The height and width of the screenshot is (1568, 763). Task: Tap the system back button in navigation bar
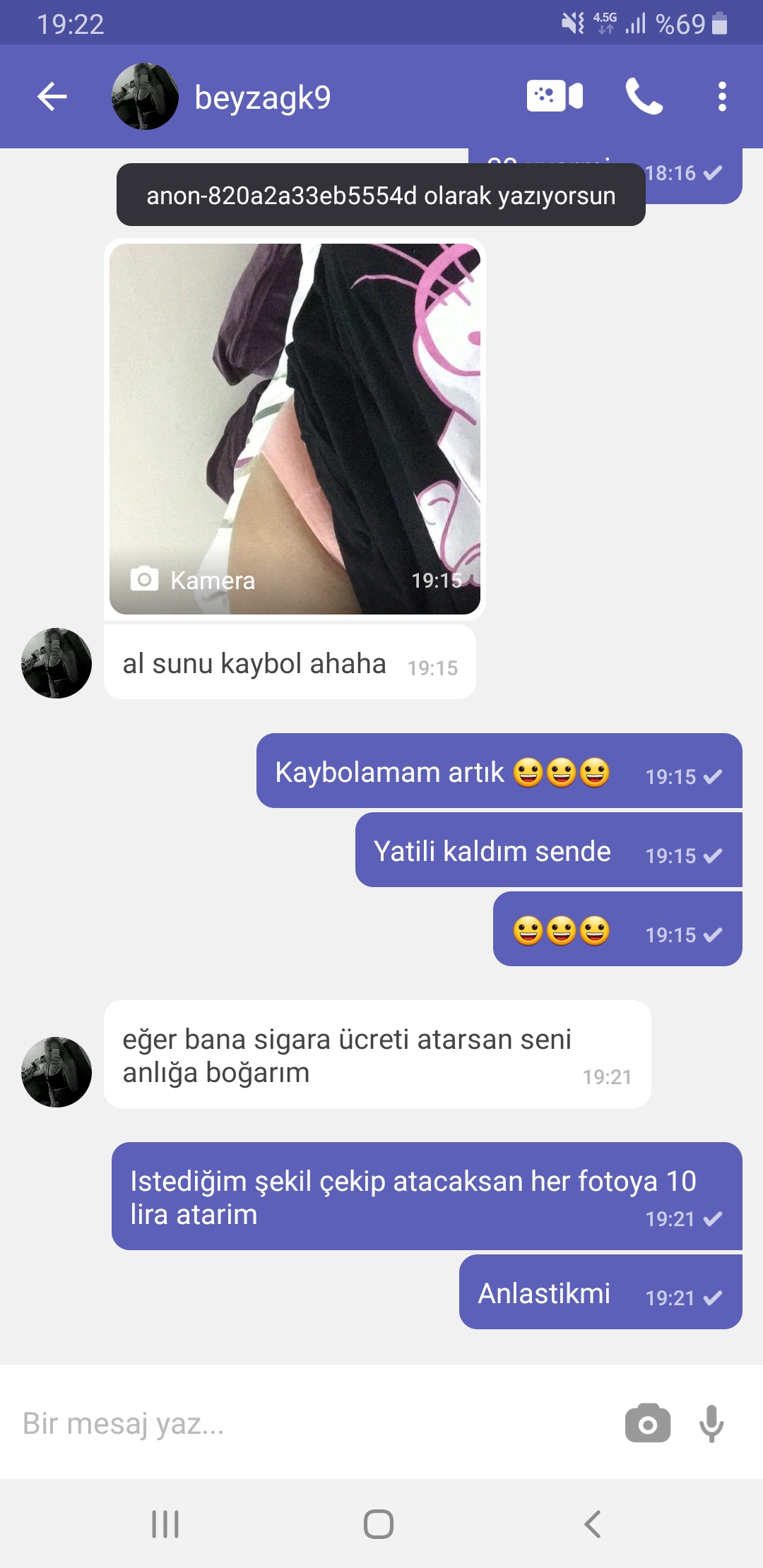(593, 1524)
